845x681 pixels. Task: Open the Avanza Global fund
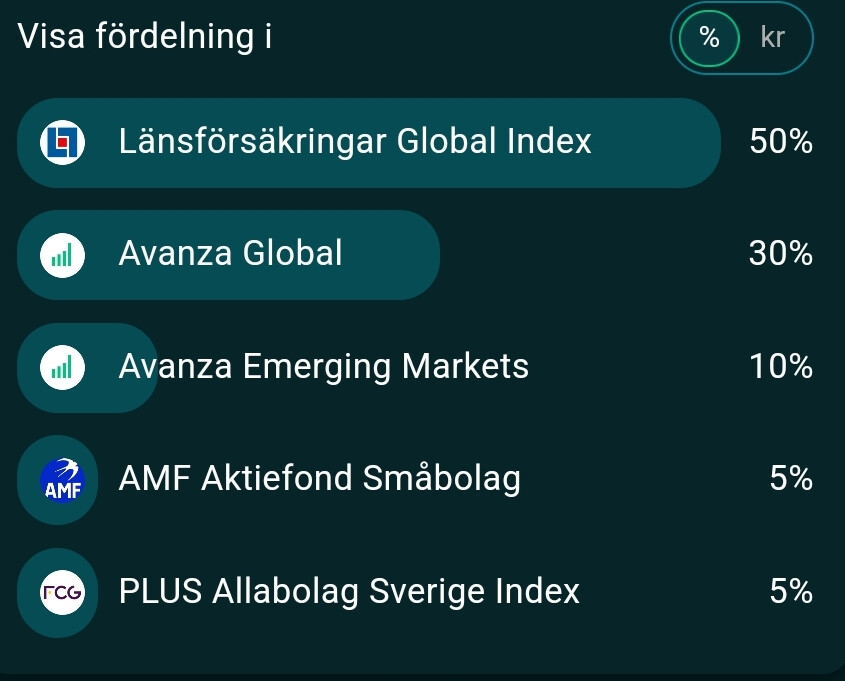(231, 254)
